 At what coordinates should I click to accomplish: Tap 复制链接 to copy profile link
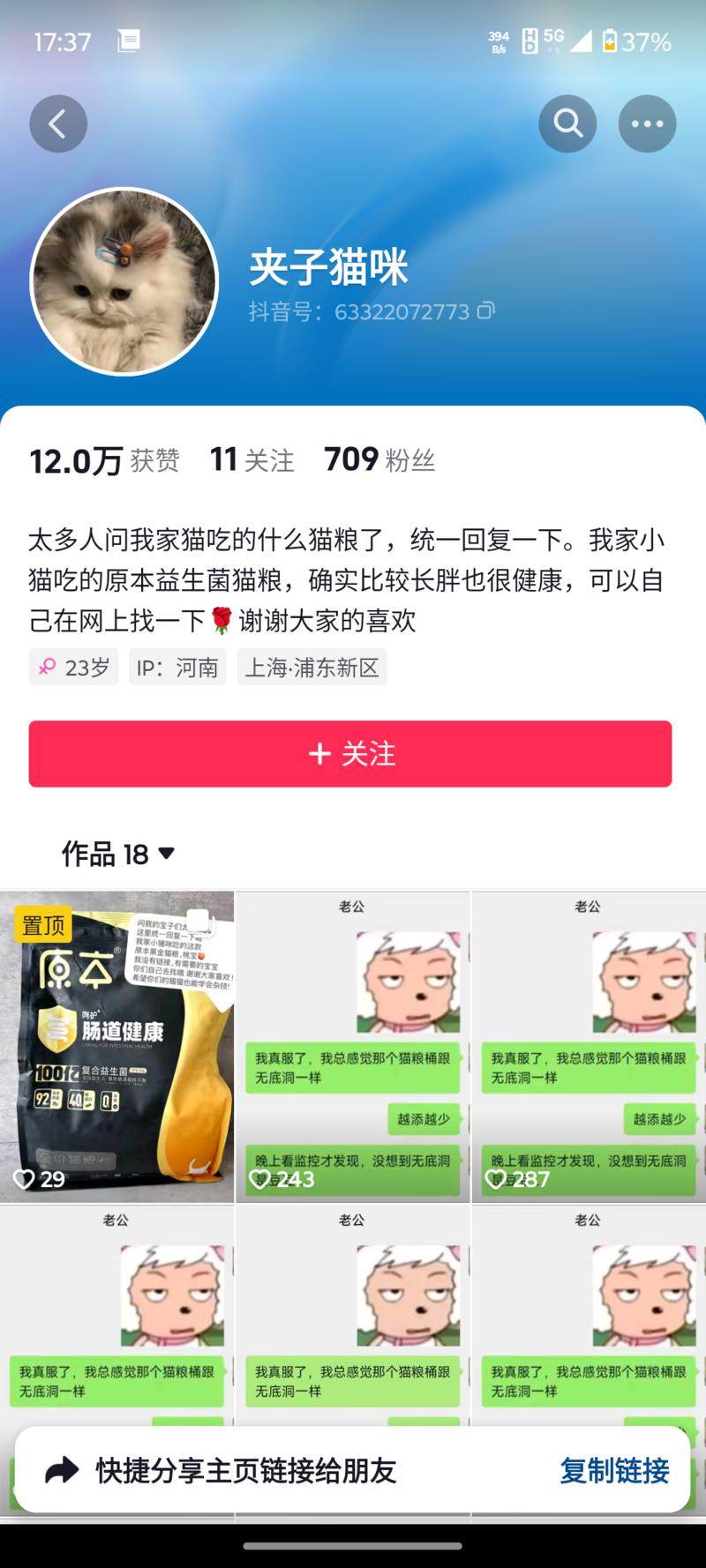(614, 1470)
